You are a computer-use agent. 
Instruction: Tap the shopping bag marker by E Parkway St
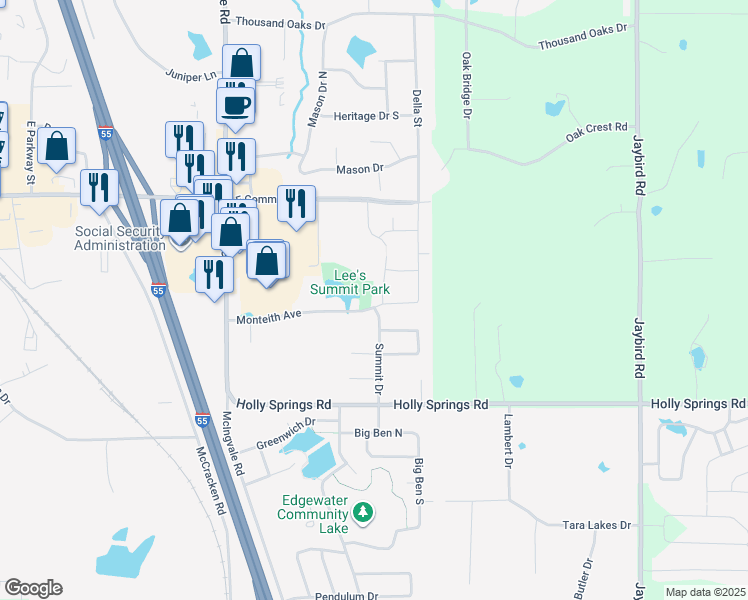pos(59,148)
